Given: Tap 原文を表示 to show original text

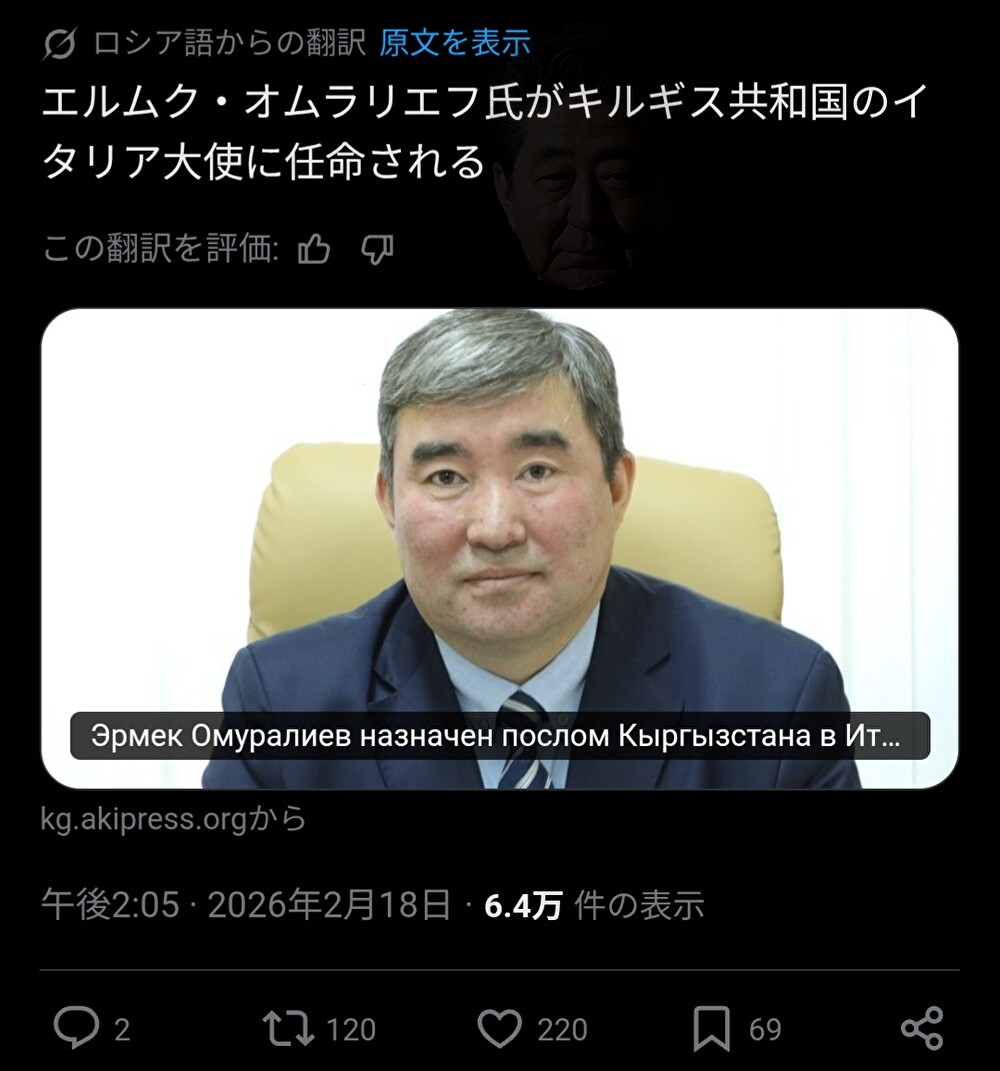Looking at the screenshot, I should (x=455, y=42).
